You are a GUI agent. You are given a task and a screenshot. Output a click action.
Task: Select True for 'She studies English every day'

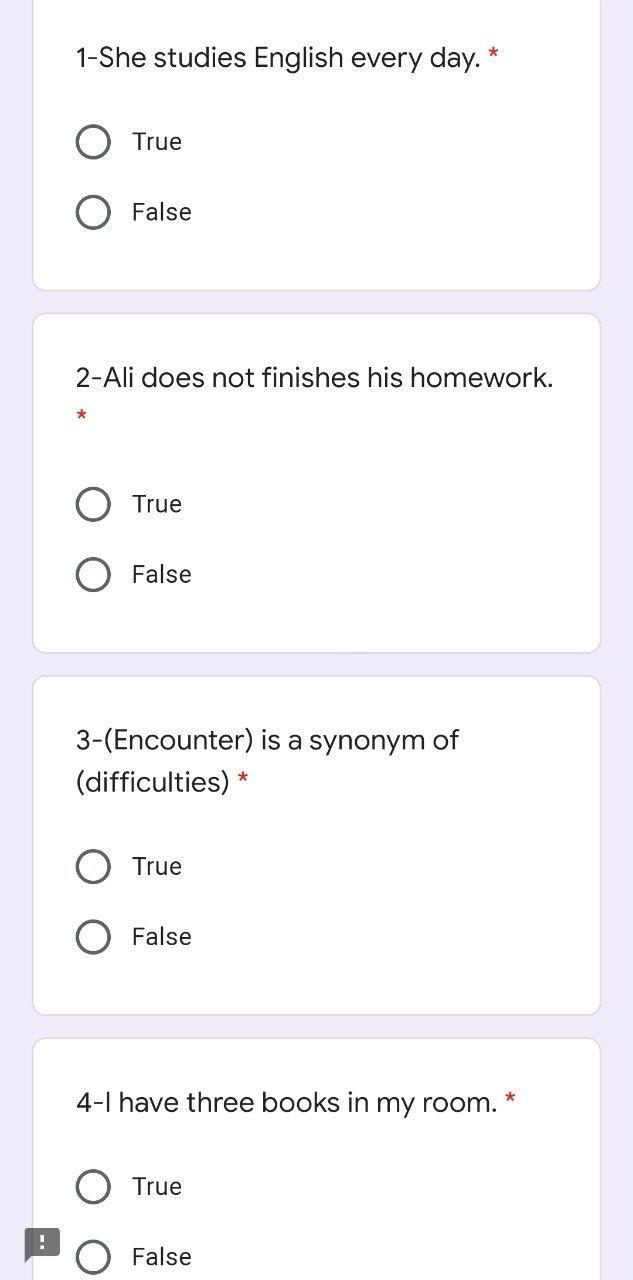click(x=93, y=142)
